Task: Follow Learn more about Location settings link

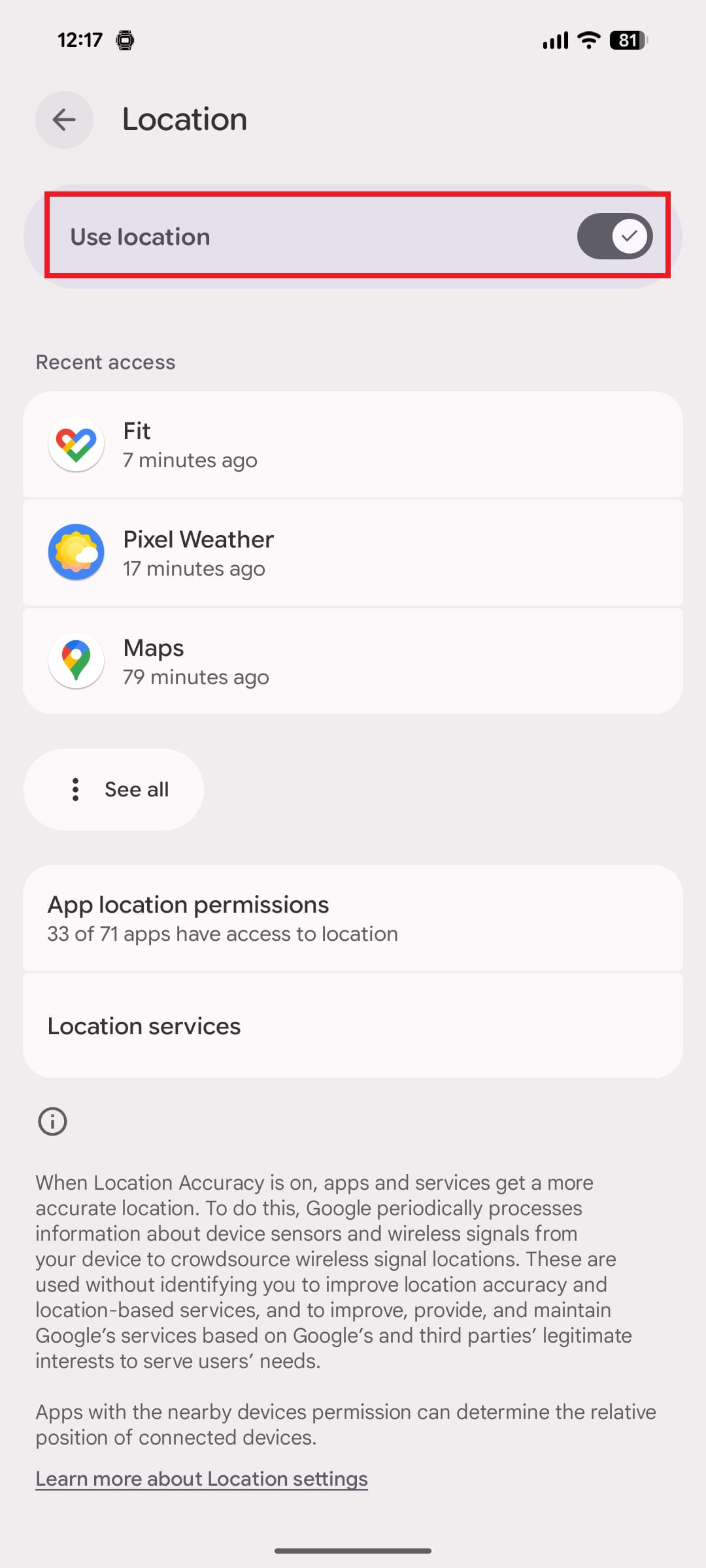Action: coord(201,1479)
